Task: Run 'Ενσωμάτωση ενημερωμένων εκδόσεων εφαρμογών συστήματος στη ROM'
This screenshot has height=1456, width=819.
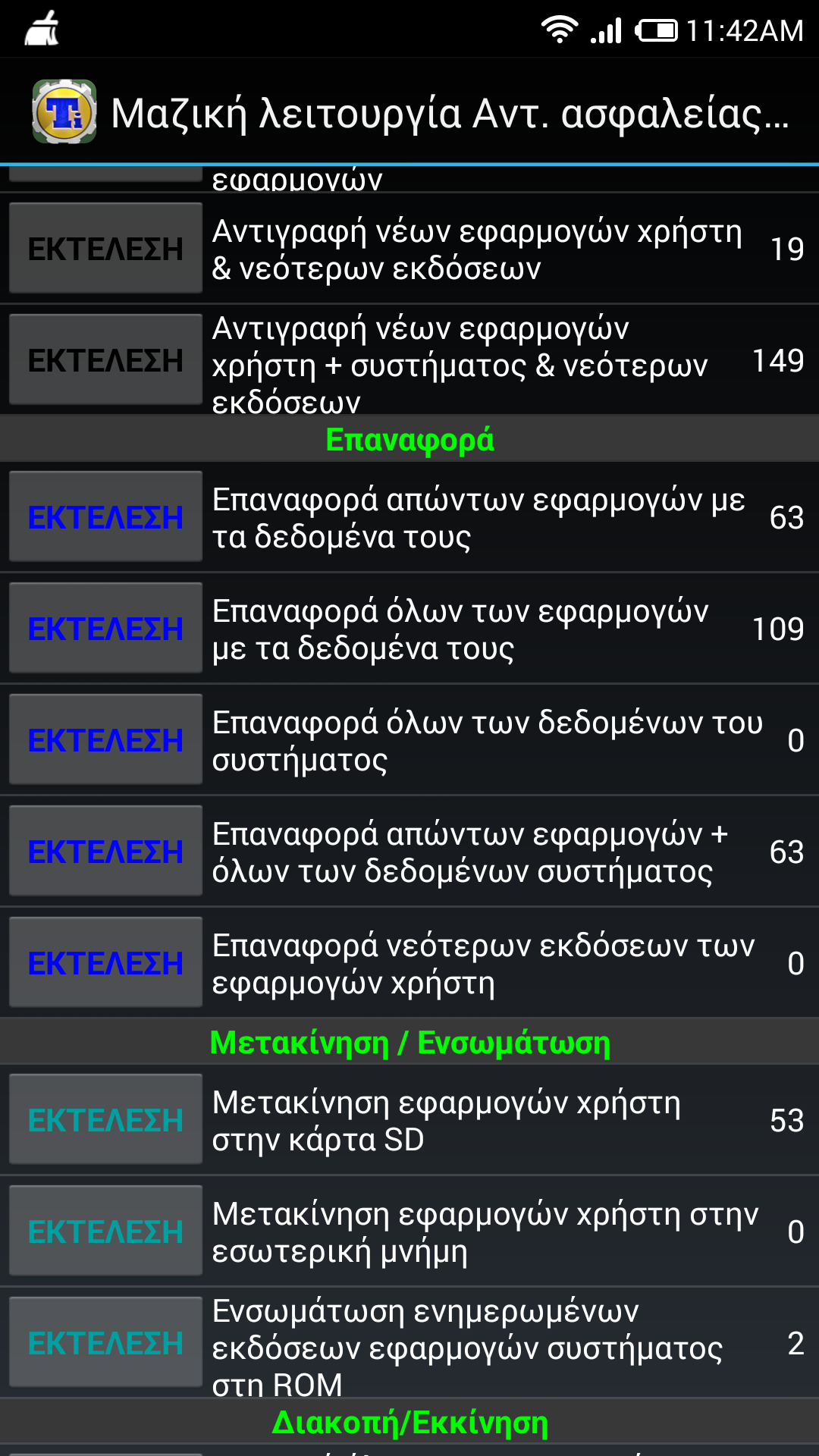Action: [x=105, y=1342]
